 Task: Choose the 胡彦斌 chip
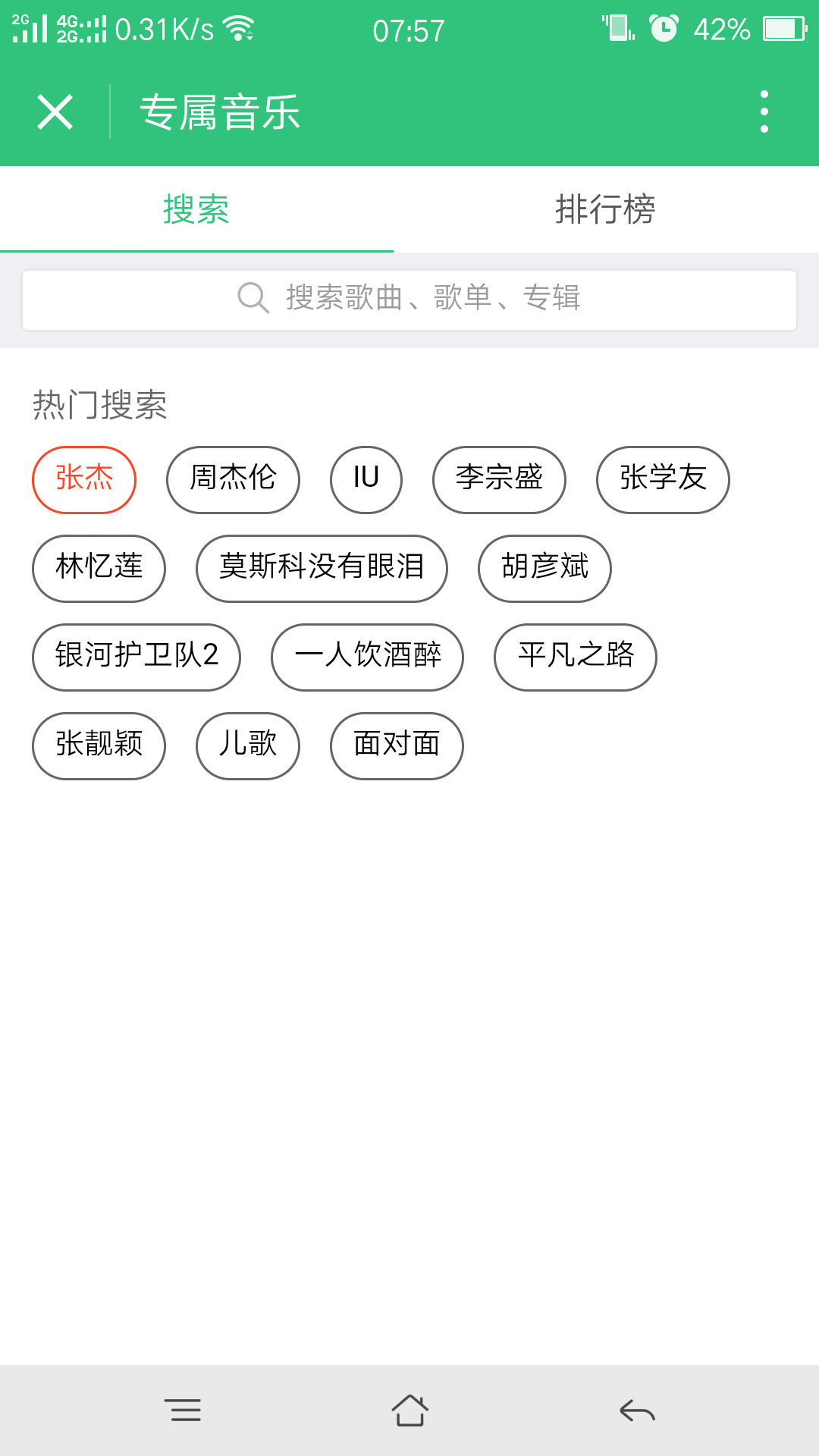pyautogui.click(x=544, y=569)
